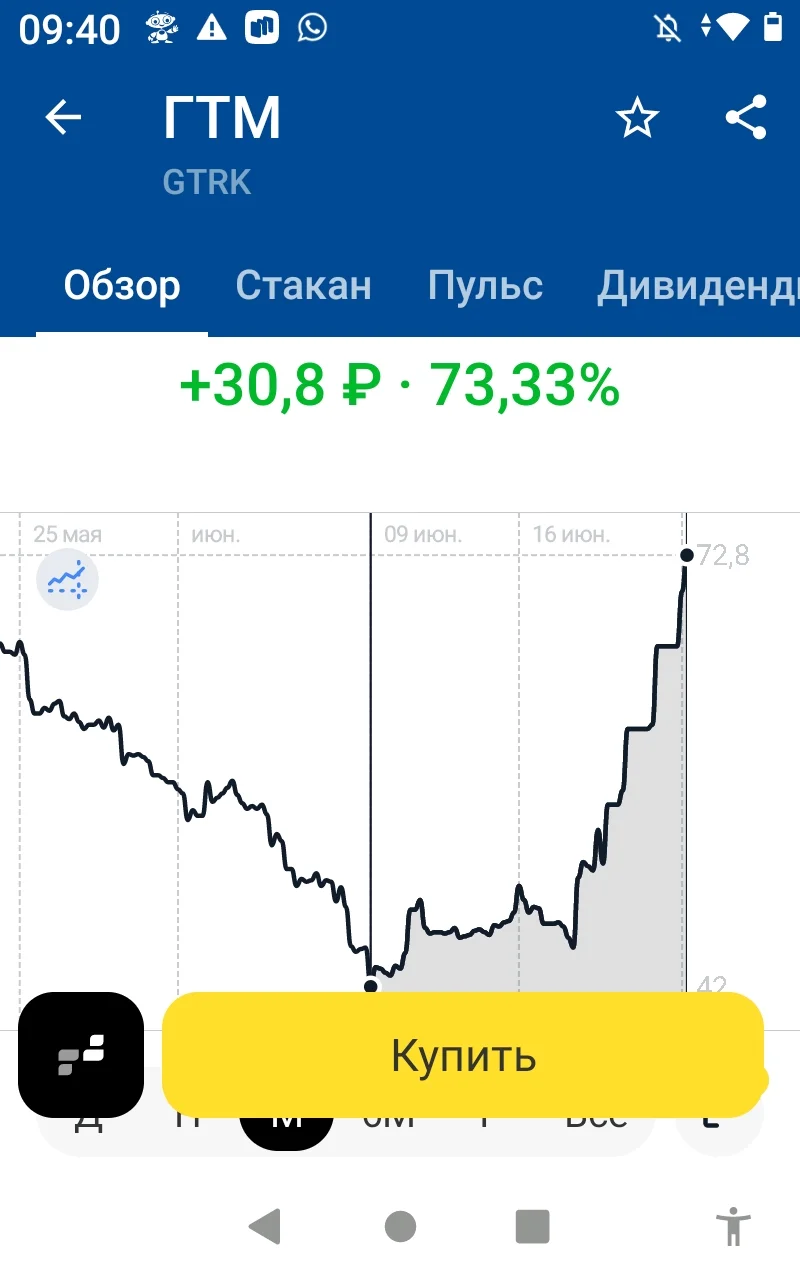Add ГТМ to favorites with the star
Viewport: 800px width, 1280px height.
[637, 119]
